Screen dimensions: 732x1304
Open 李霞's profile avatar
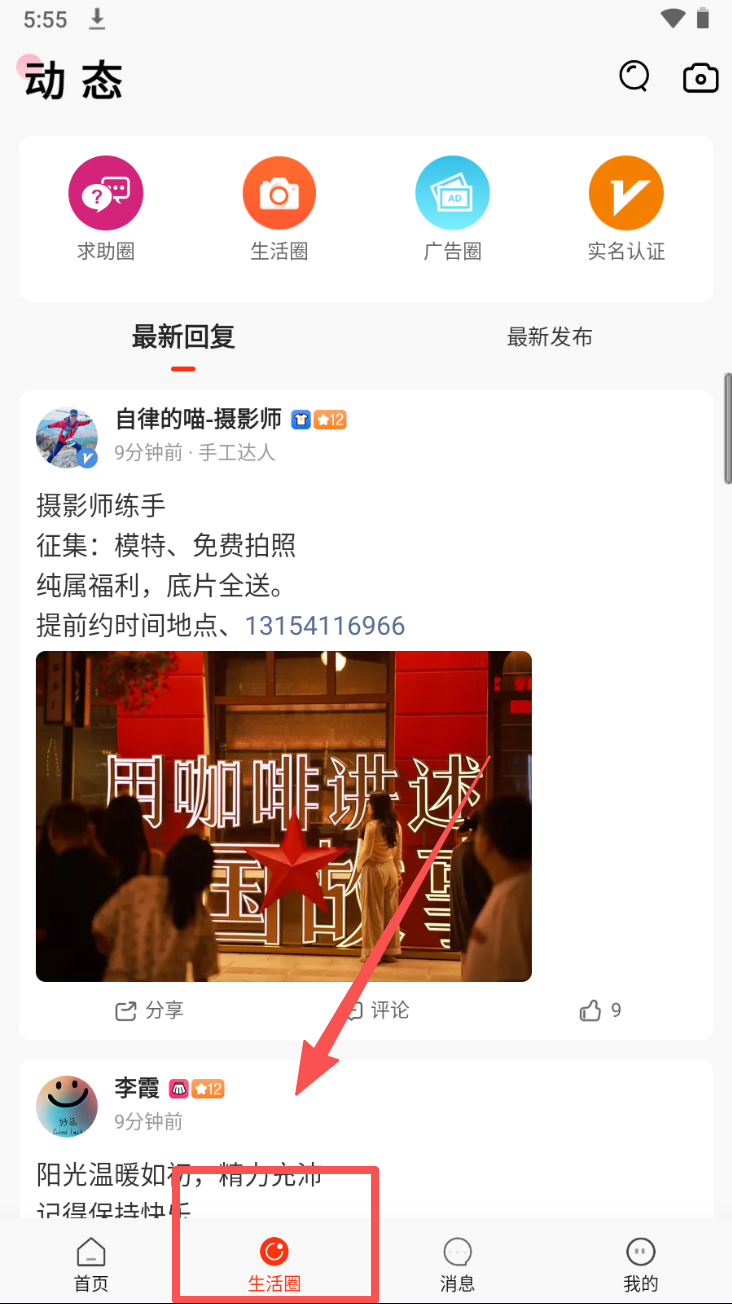(x=67, y=1106)
